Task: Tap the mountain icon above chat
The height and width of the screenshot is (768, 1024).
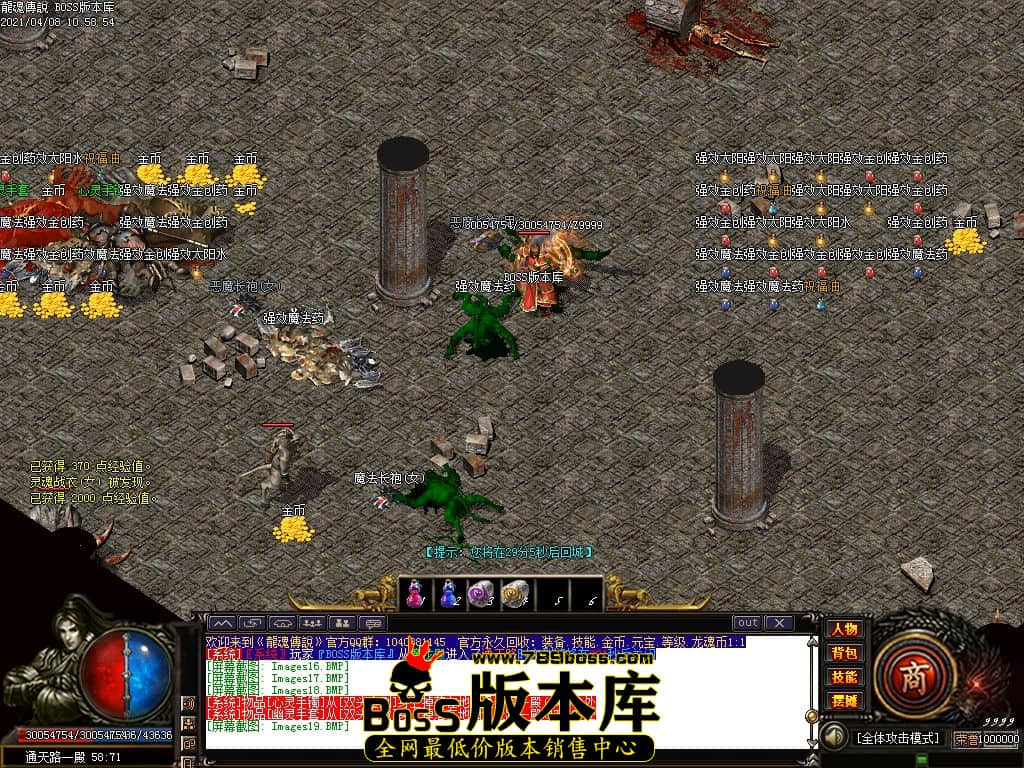Action: click(221, 623)
